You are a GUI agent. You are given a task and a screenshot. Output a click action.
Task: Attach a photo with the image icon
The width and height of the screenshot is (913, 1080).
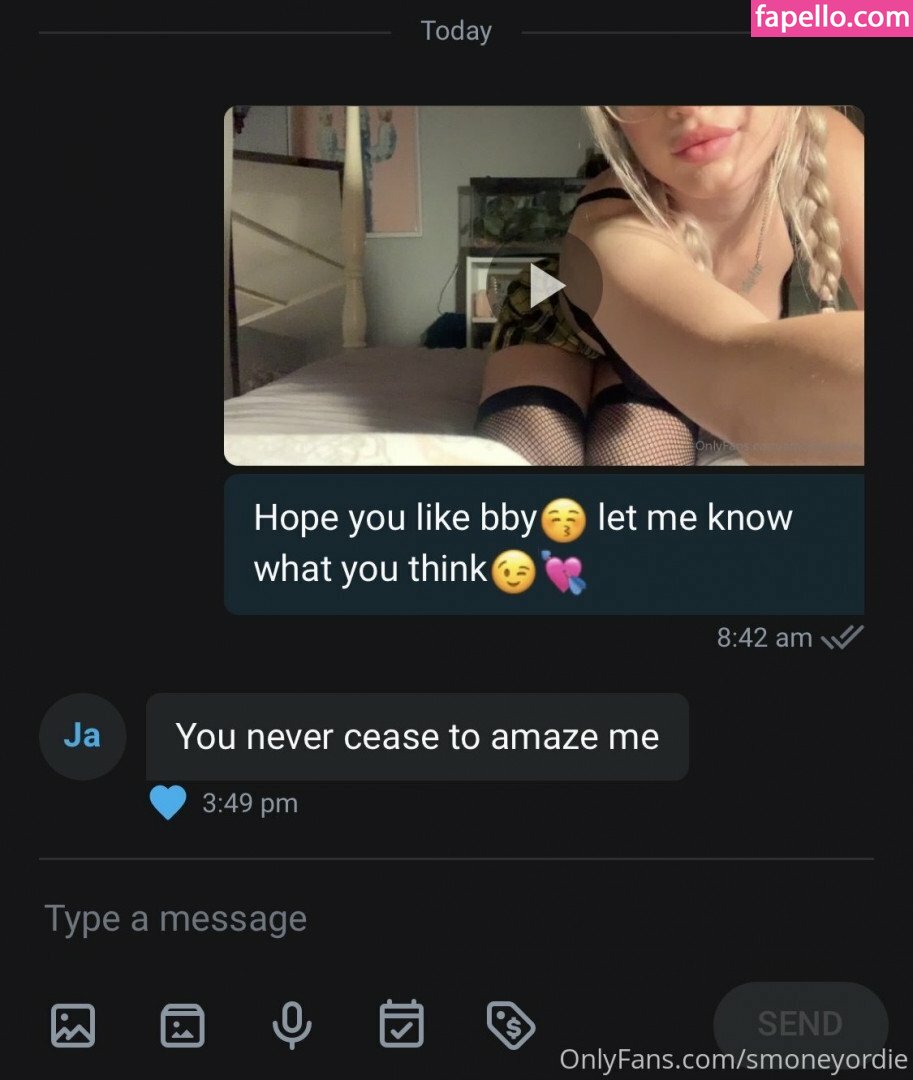(73, 1025)
